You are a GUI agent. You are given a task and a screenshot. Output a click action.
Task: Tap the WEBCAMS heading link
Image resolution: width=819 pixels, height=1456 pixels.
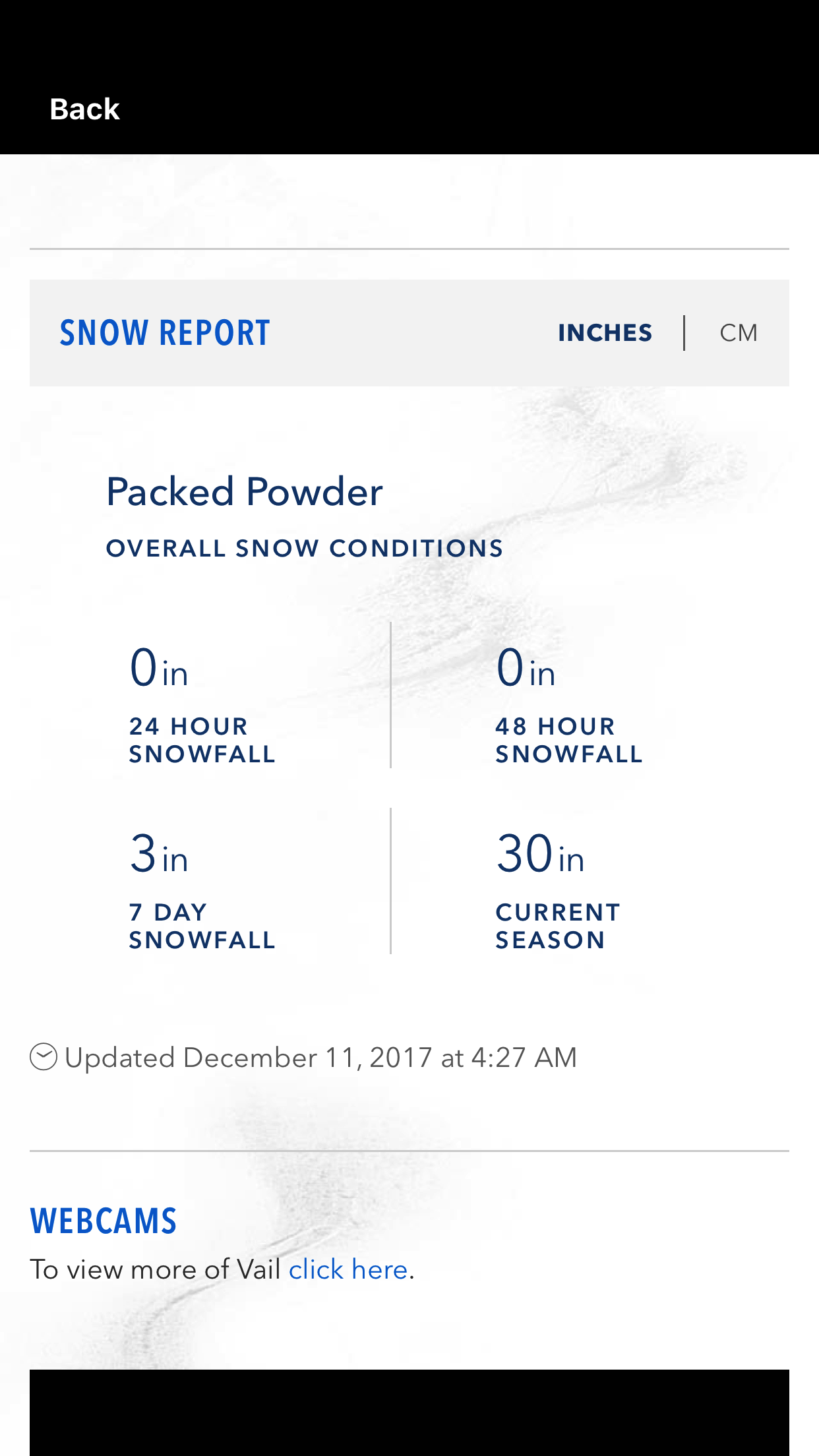click(x=104, y=1221)
